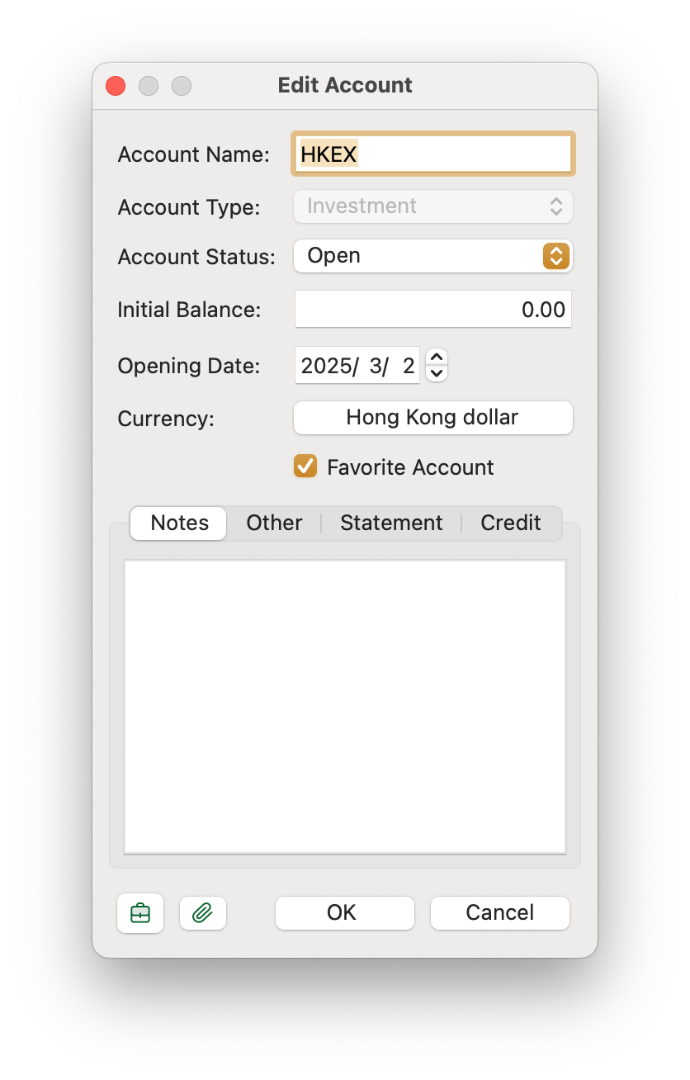Image resolution: width=690 pixels, height=1080 pixels.
Task: Switch to the Other tab
Action: 274,523
